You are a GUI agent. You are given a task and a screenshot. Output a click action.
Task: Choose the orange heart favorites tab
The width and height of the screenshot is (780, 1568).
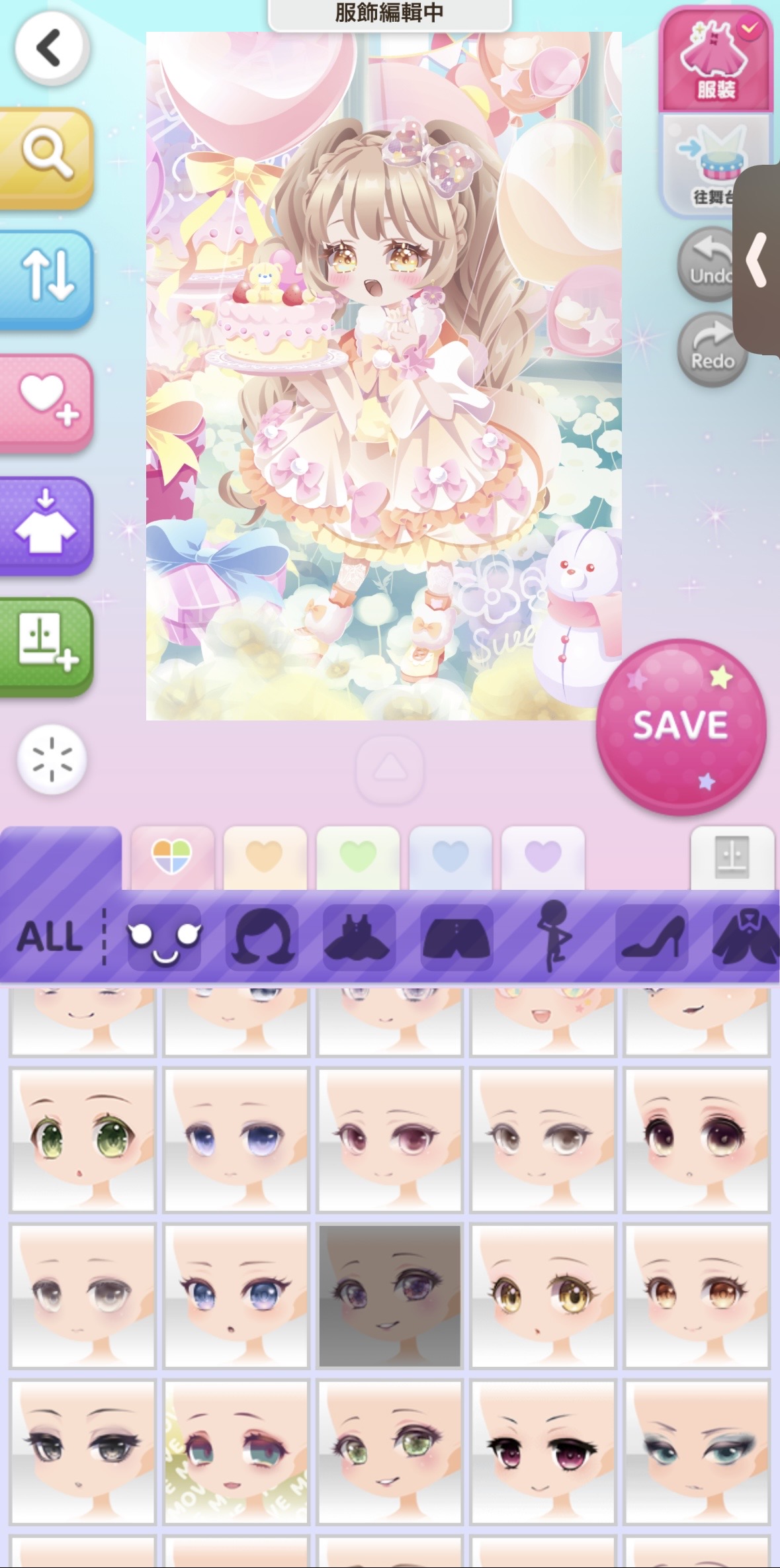265,857
